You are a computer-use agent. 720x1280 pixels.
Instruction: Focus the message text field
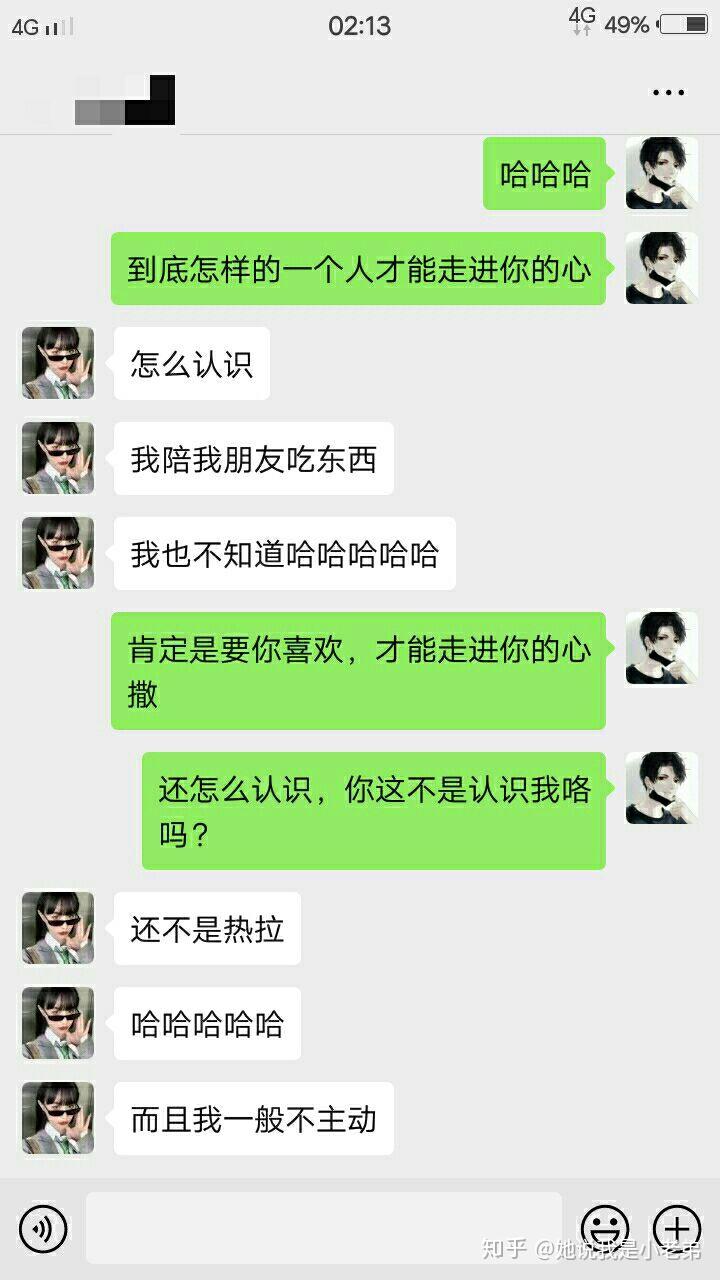pos(323,1228)
